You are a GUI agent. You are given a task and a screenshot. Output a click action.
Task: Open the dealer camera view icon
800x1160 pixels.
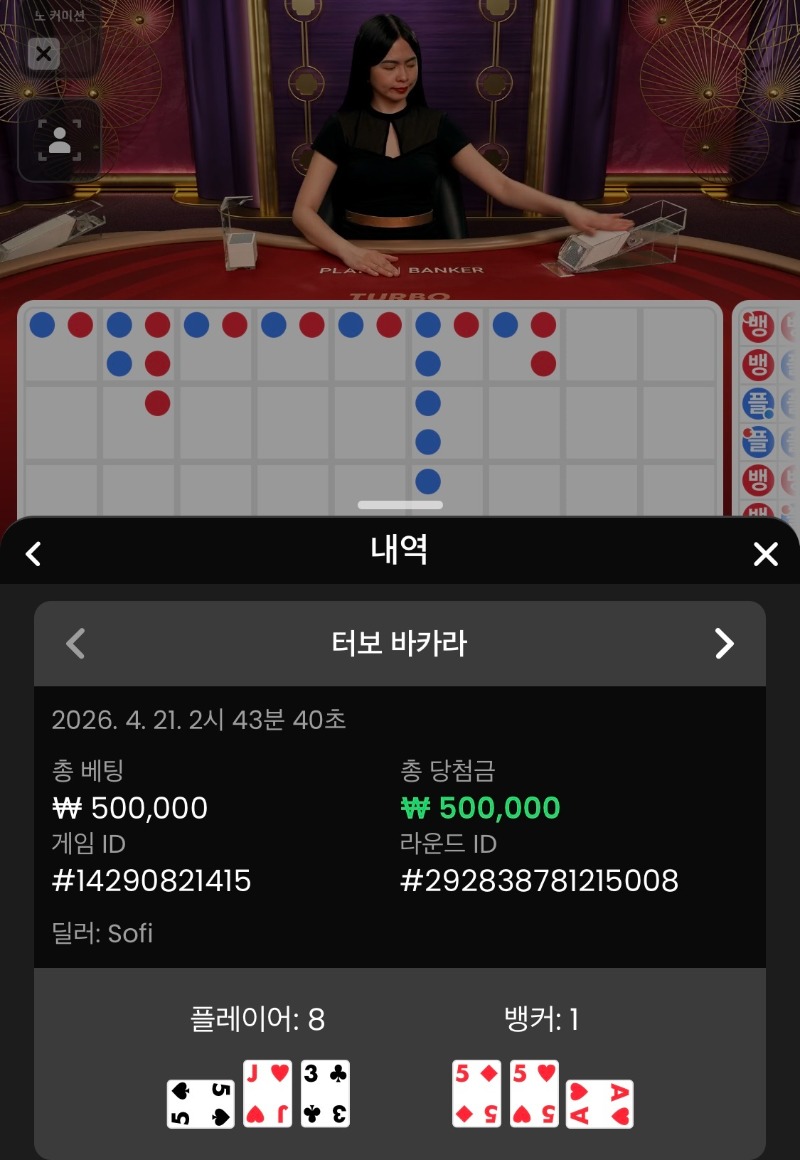(59, 141)
